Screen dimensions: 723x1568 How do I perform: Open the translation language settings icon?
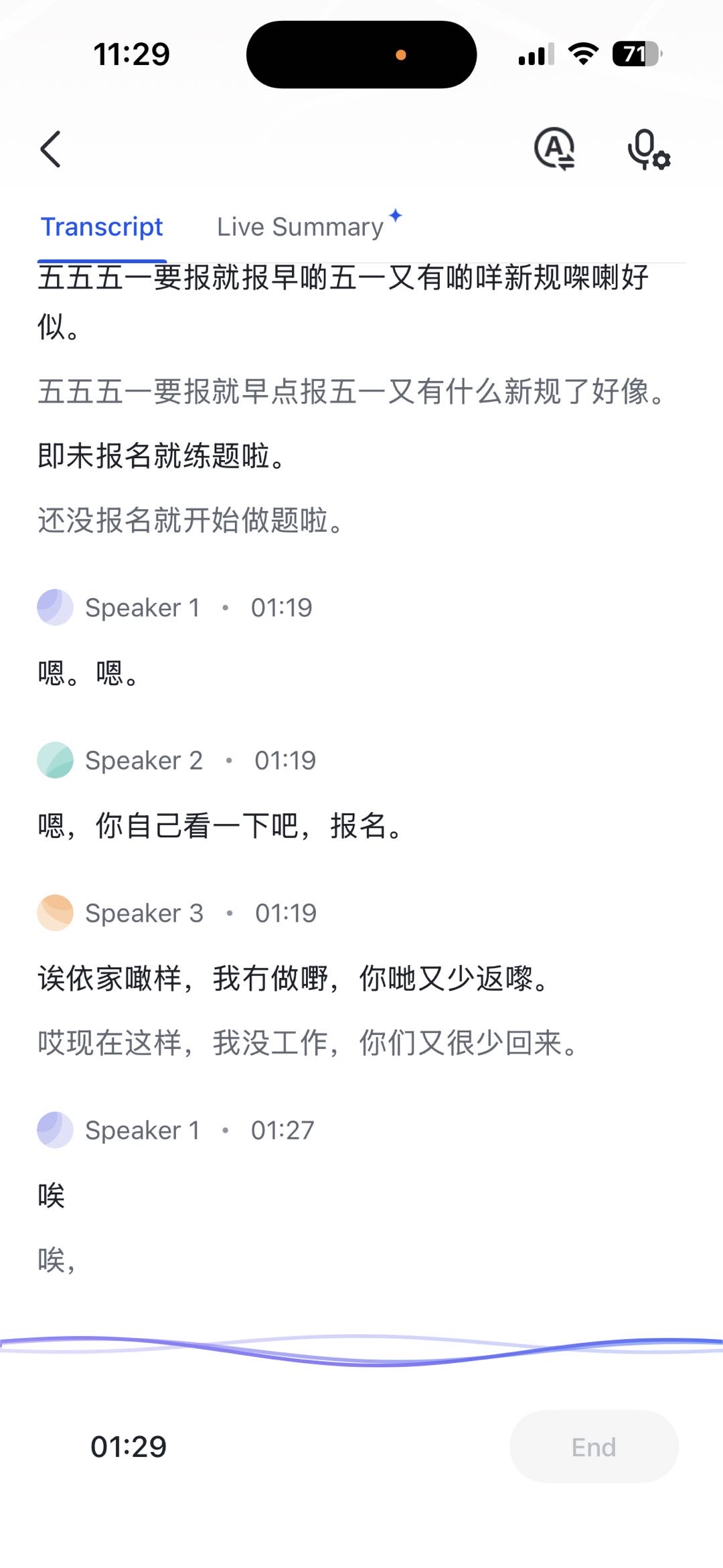click(554, 149)
